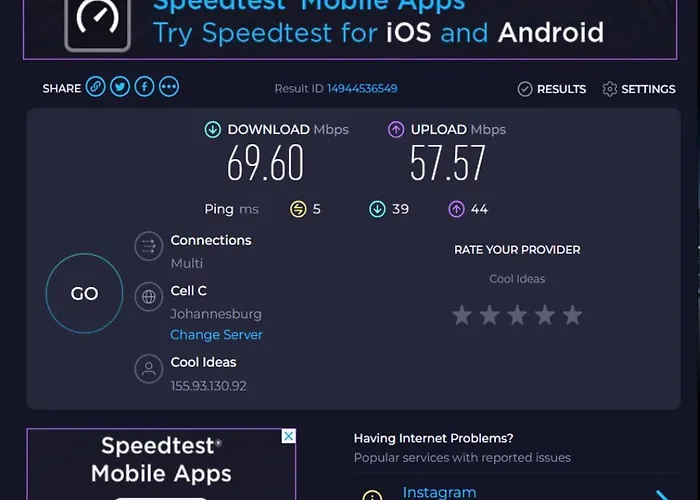Copy the share link for this result
The width and height of the screenshot is (700, 500).
96,87
